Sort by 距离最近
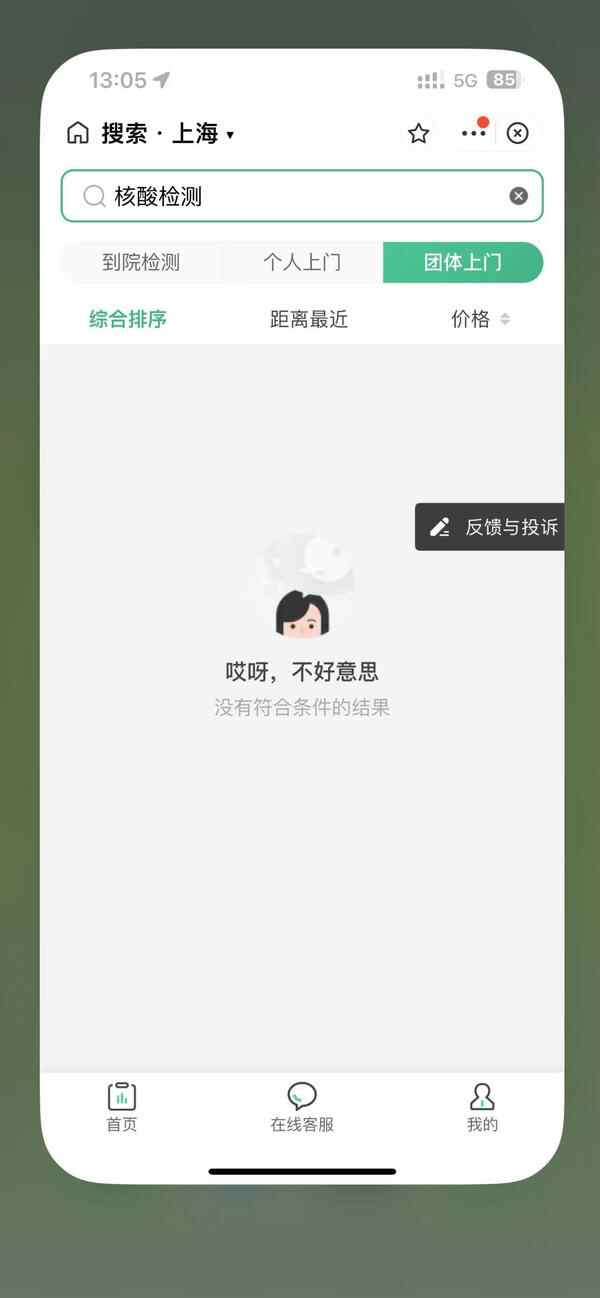The image size is (600, 1298). click(309, 319)
